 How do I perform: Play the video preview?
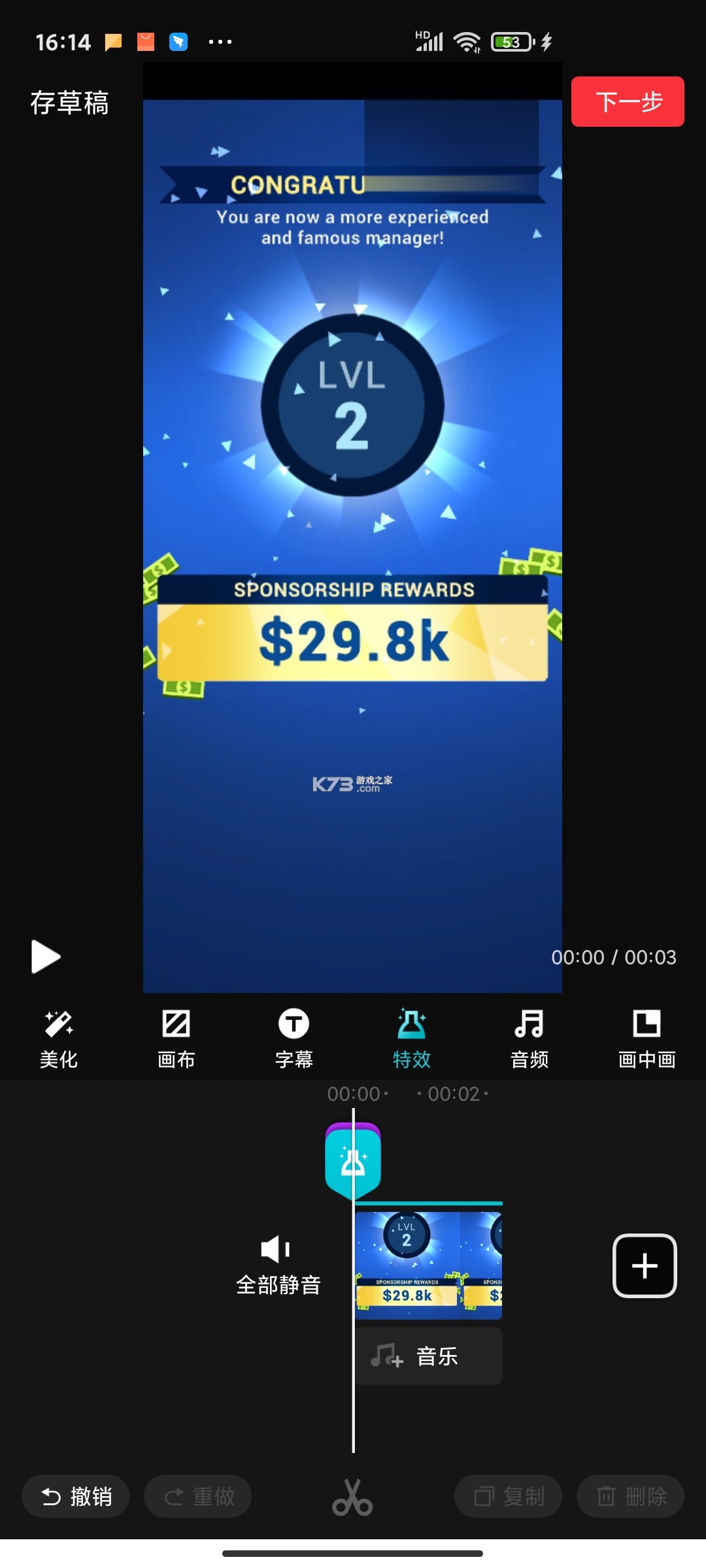[x=45, y=957]
